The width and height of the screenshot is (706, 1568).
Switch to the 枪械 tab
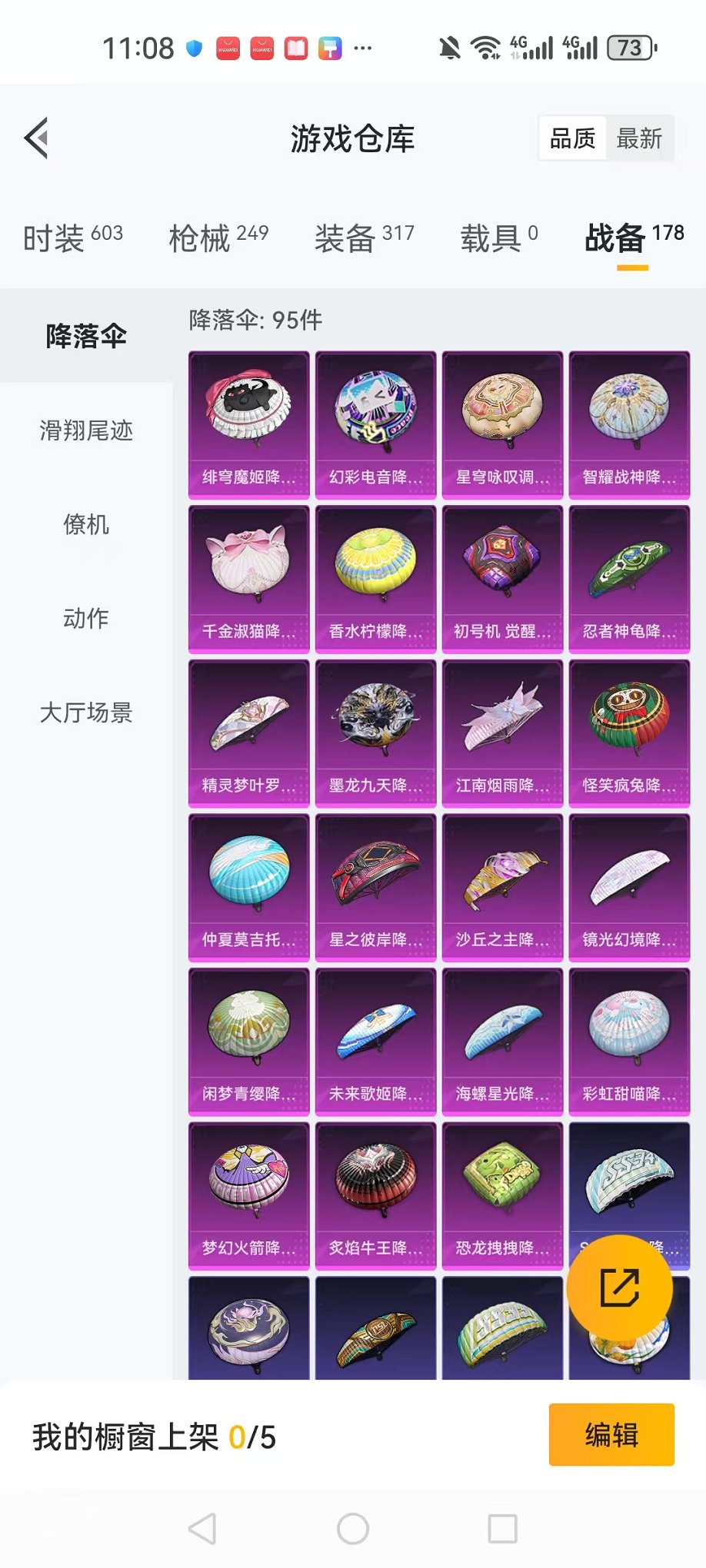[x=218, y=238]
